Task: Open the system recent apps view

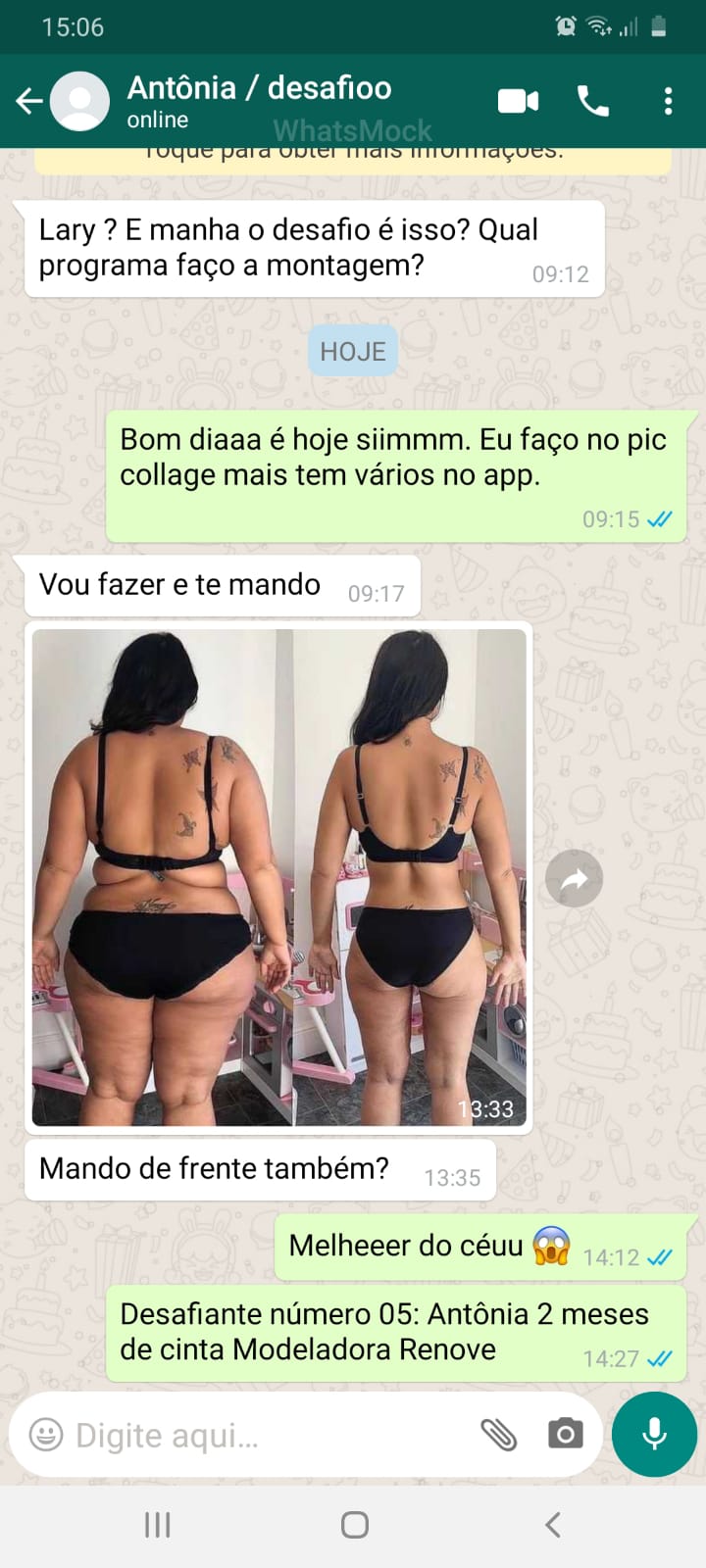Action: (x=157, y=1525)
